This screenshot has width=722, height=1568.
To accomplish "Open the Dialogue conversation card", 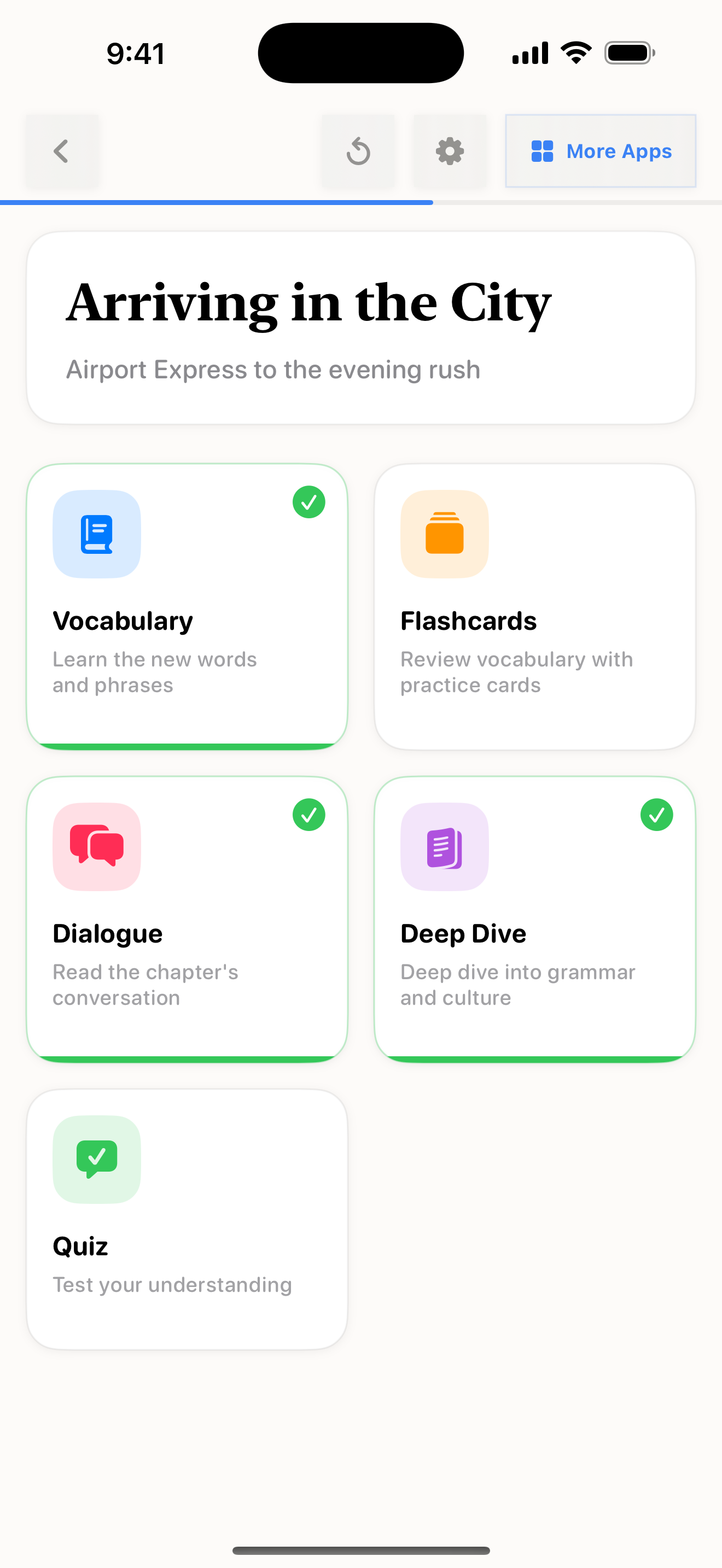I will 187,919.
